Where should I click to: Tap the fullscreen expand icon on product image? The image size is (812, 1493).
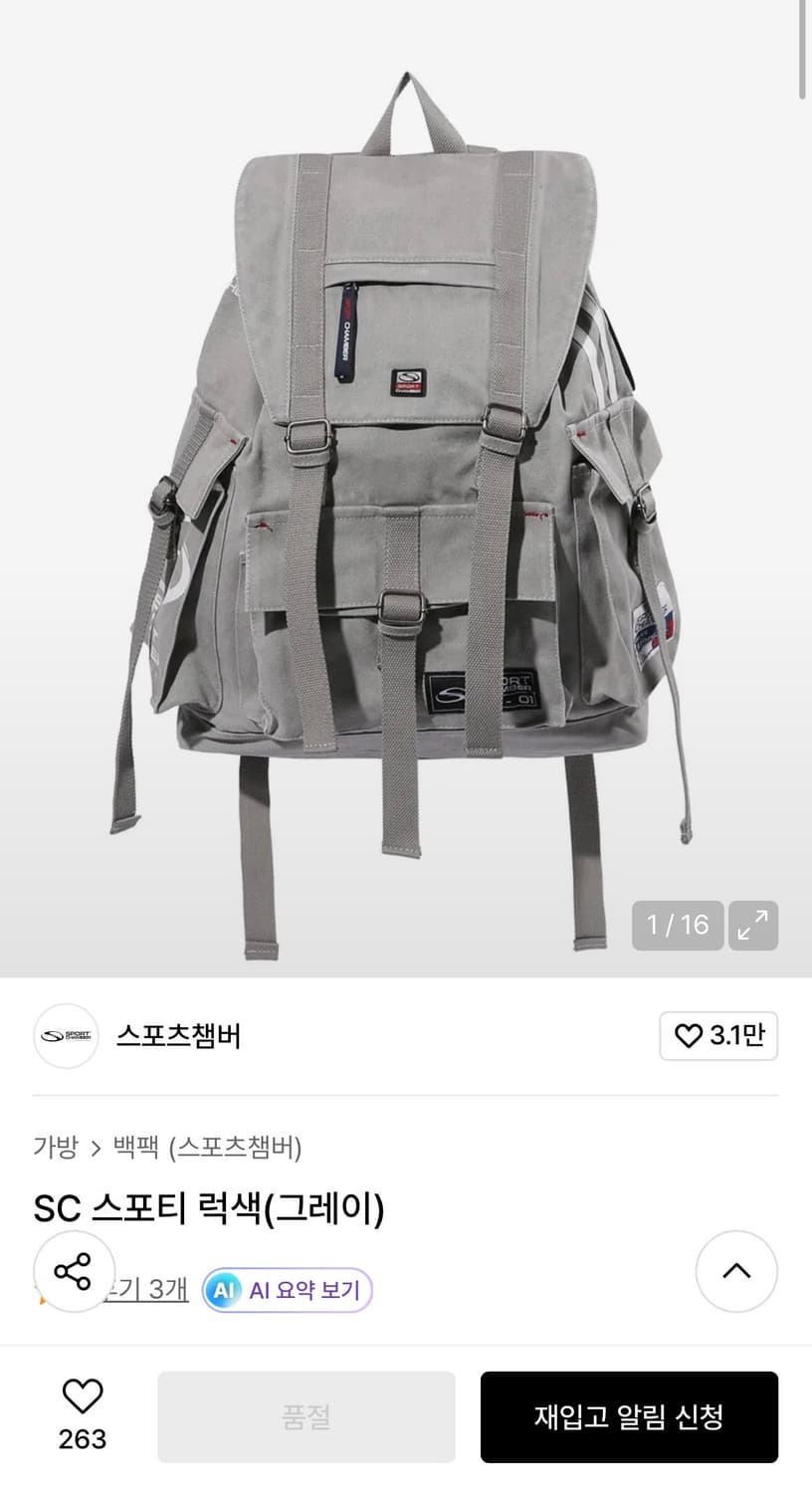(x=753, y=926)
